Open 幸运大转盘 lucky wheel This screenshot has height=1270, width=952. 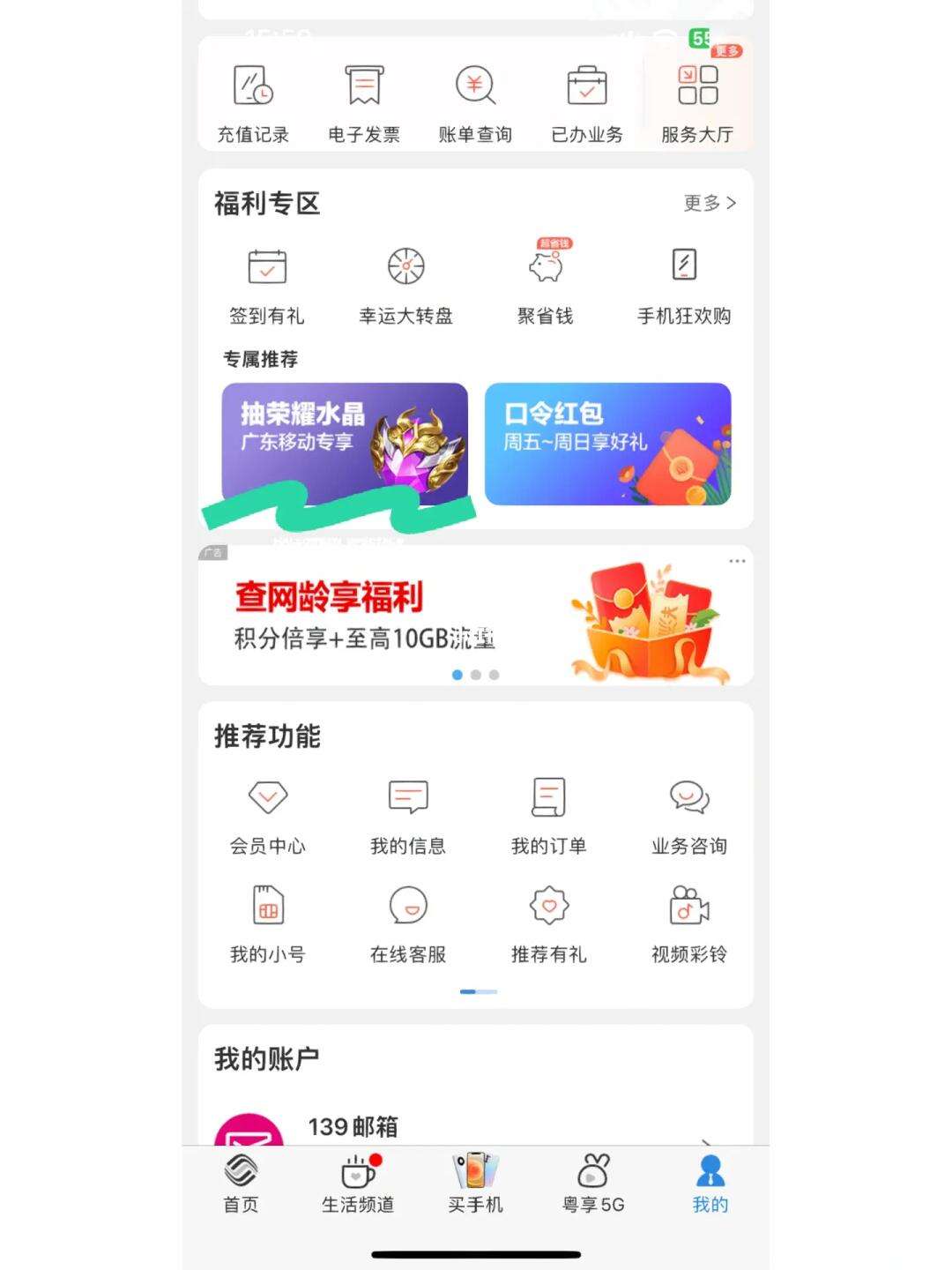(x=405, y=286)
